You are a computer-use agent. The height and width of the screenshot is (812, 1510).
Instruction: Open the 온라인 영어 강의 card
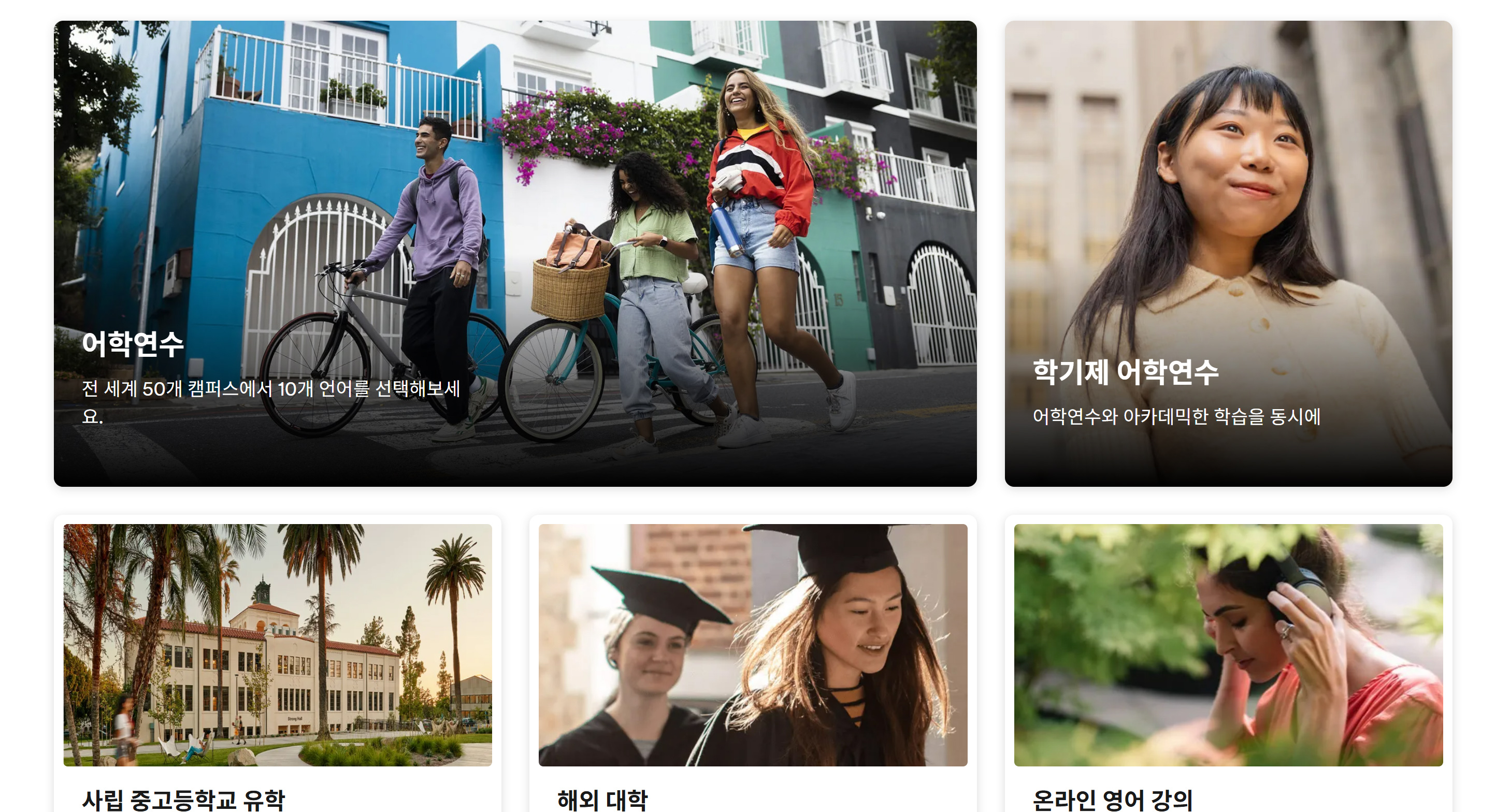(x=1228, y=662)
